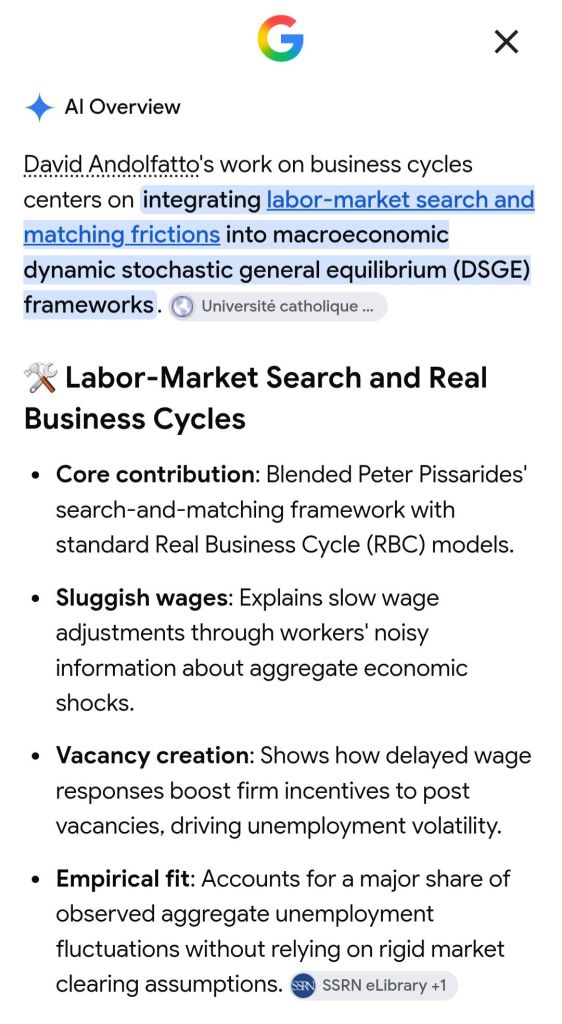Open the Université catholique source chip
Viewport: 562px width, 1024px height.
278,306
